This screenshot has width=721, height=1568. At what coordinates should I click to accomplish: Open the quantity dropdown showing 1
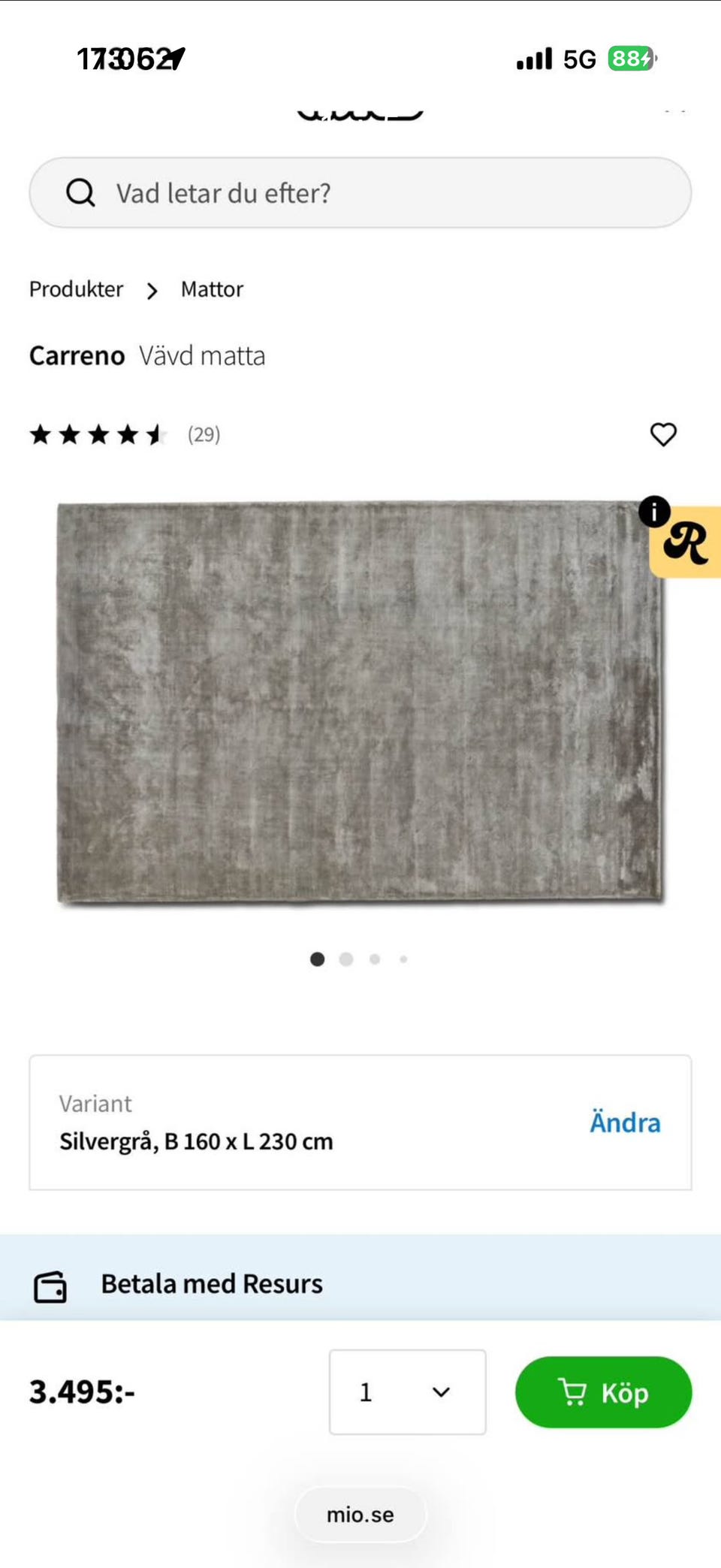(x=407, y=1392)
